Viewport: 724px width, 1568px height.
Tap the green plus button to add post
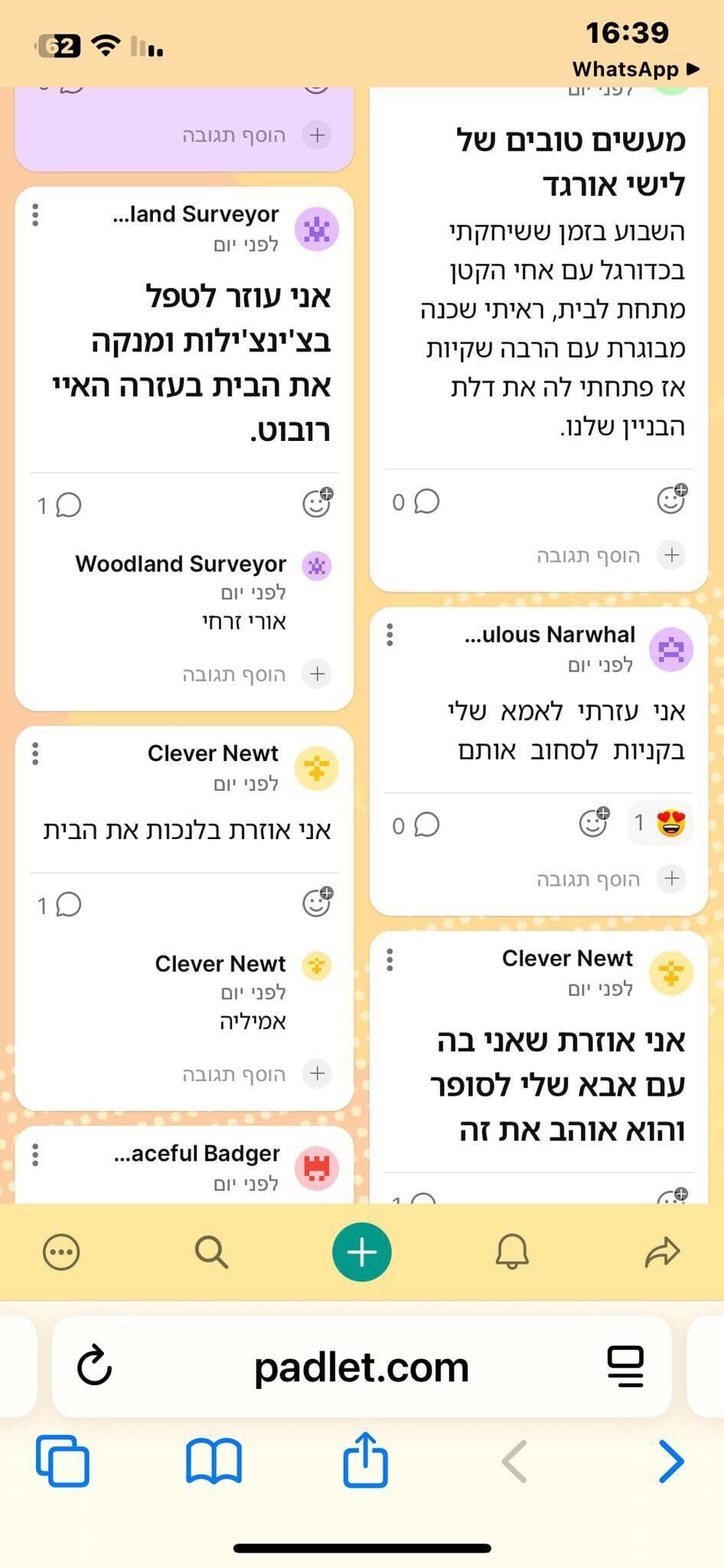[361, 1252]
